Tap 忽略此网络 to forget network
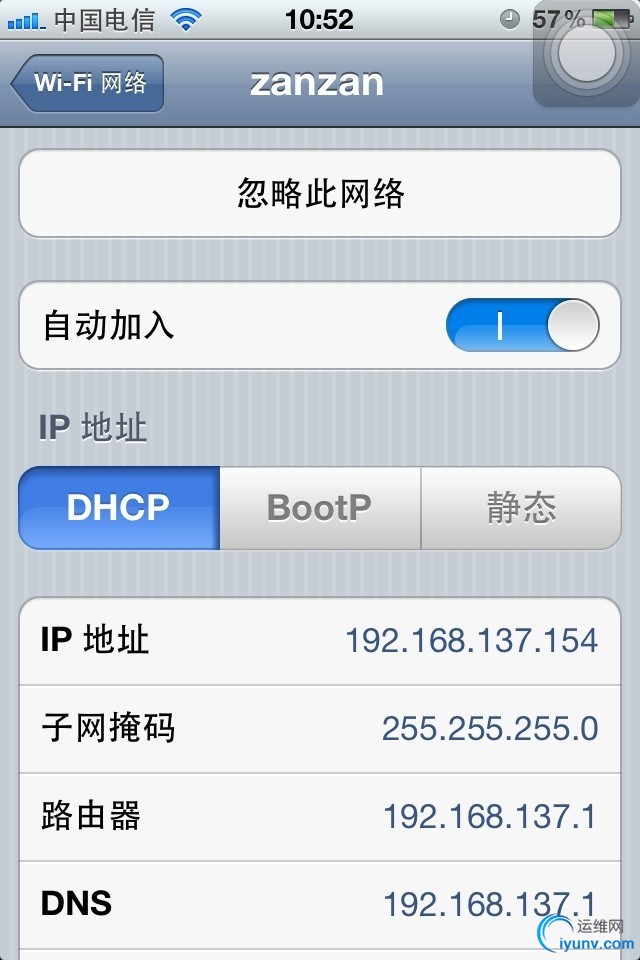This screenshot has height=960, width=640. pyautogui.click(x=320, y=193)
